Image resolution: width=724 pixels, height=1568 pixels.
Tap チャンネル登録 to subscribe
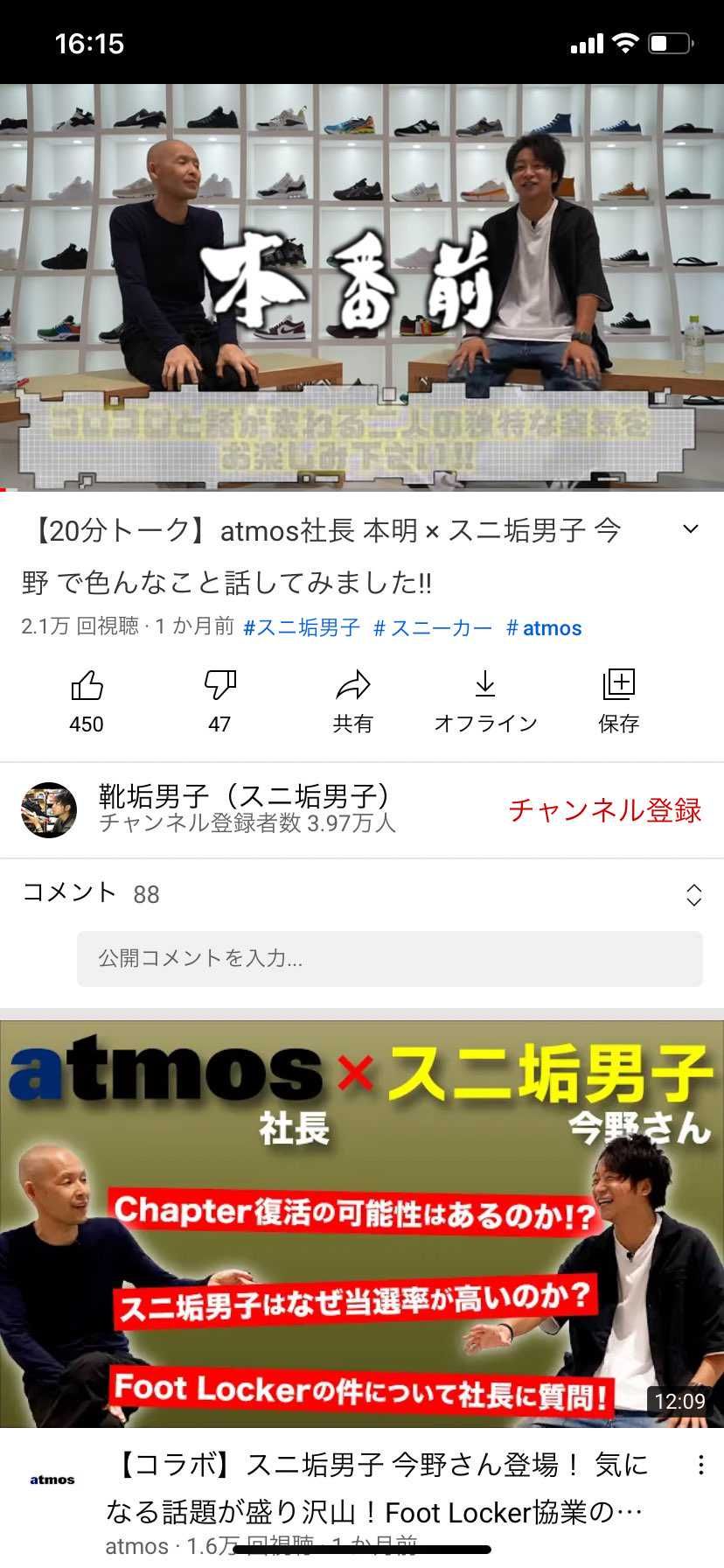click(605, 810)
